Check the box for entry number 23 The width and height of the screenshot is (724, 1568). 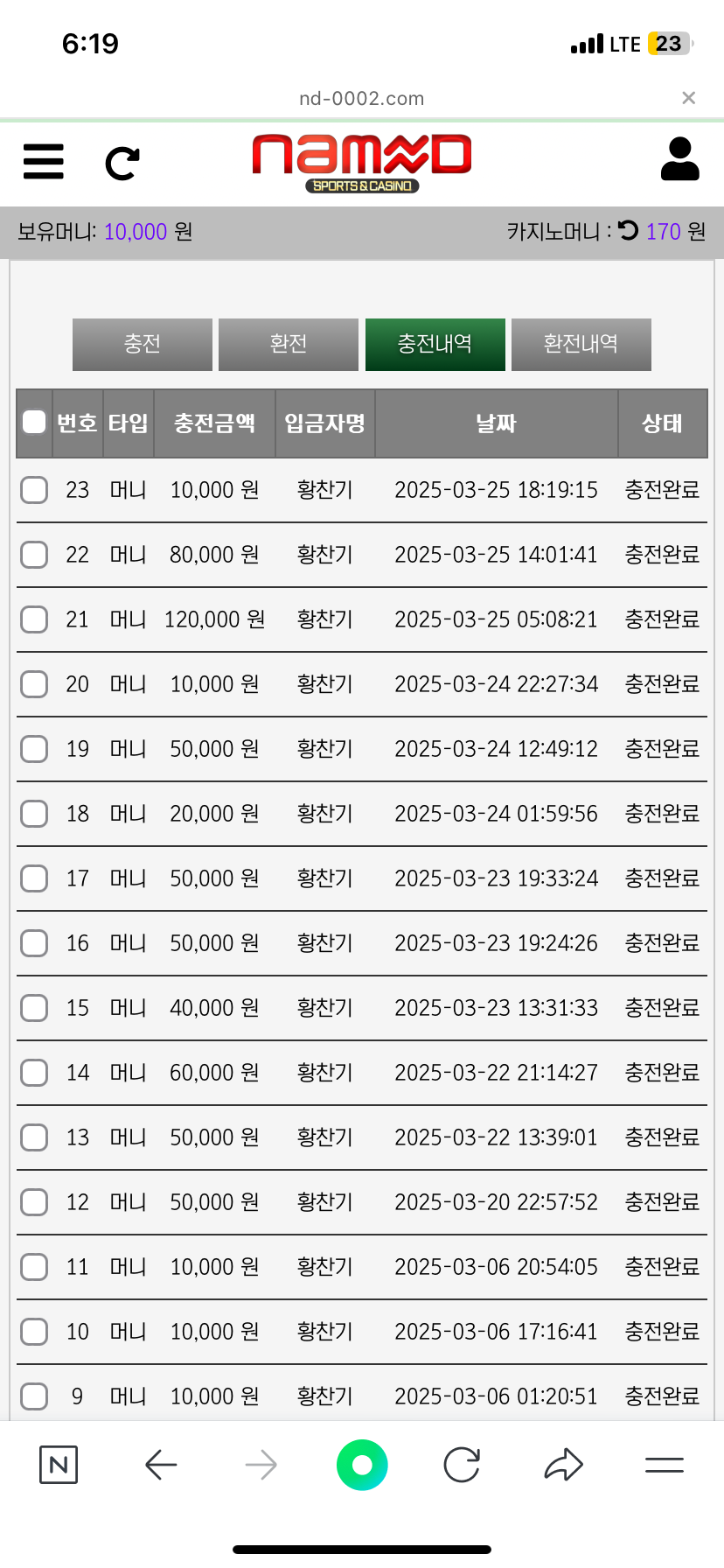34,490
